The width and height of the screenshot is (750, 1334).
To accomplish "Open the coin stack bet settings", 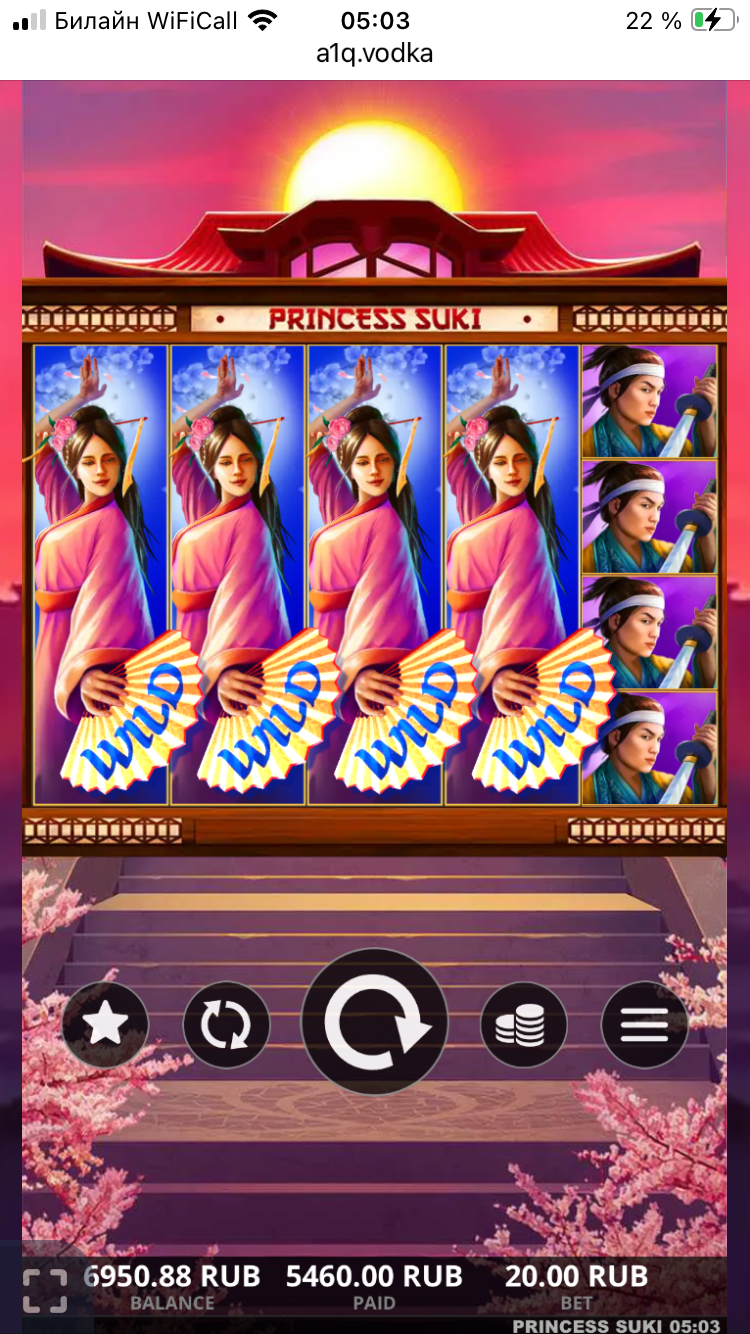I will (523, 1025).
